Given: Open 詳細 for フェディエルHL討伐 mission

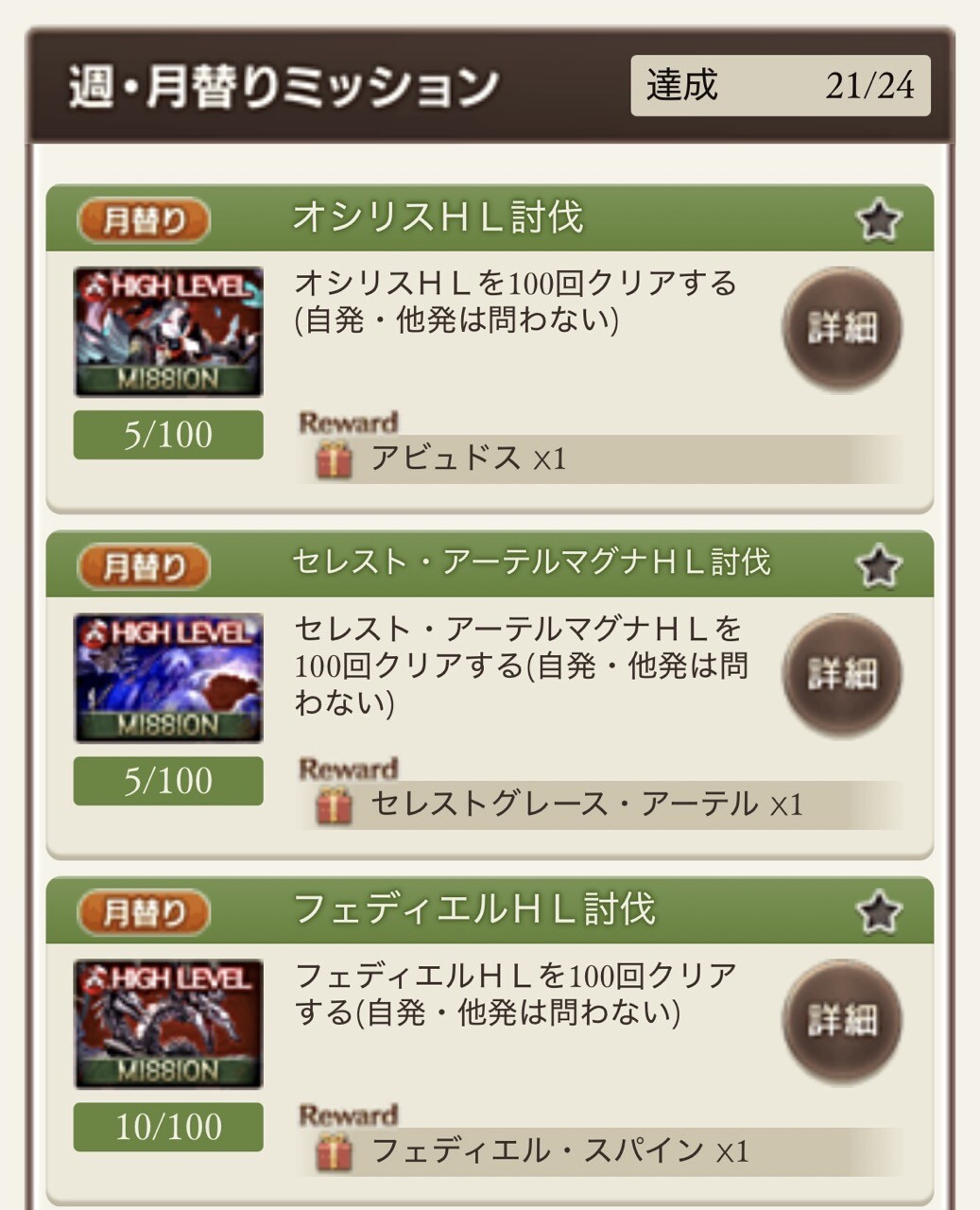Looking at the screenshot, I should click(842, 1020).
